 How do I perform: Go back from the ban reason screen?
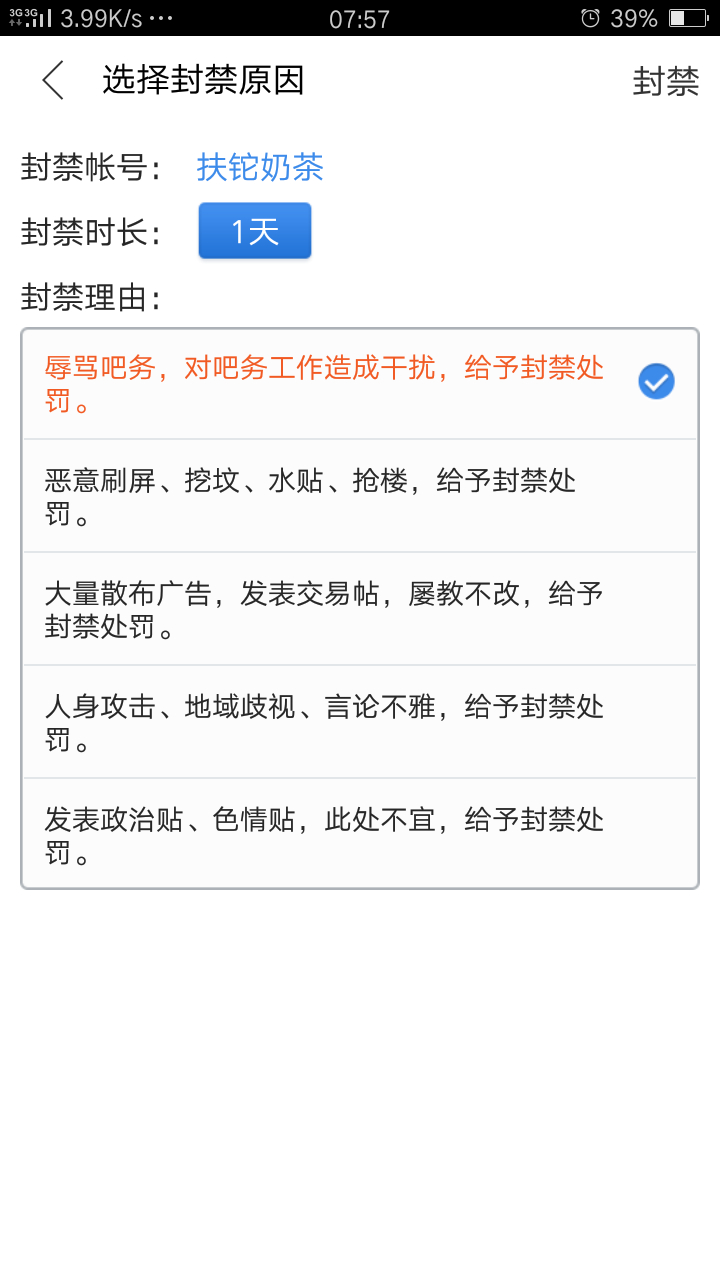(x=53, y=80)
